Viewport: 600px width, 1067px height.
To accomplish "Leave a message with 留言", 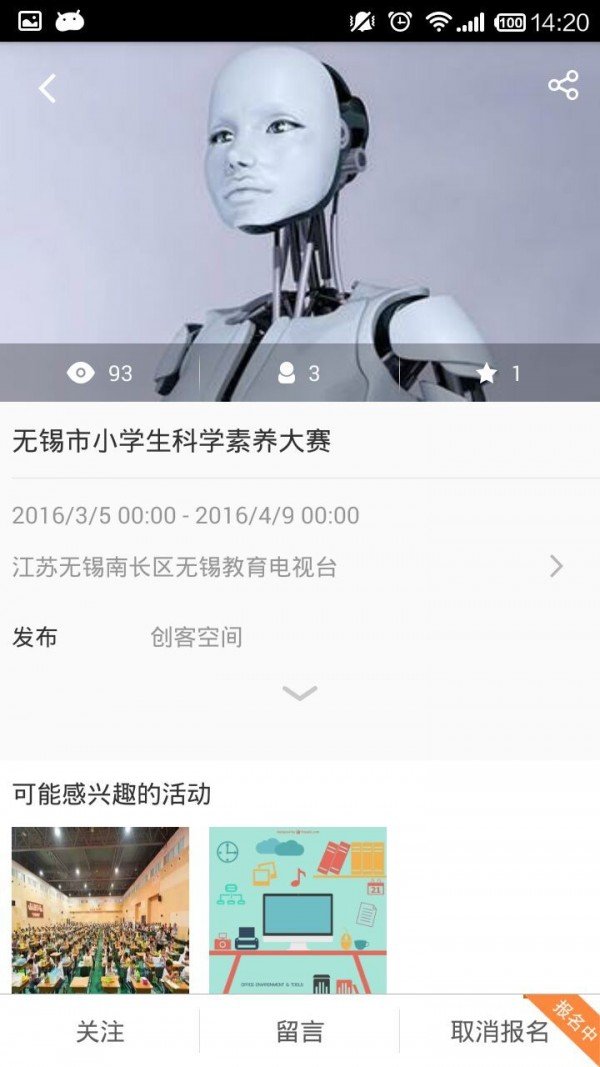I will point(300,1031).
